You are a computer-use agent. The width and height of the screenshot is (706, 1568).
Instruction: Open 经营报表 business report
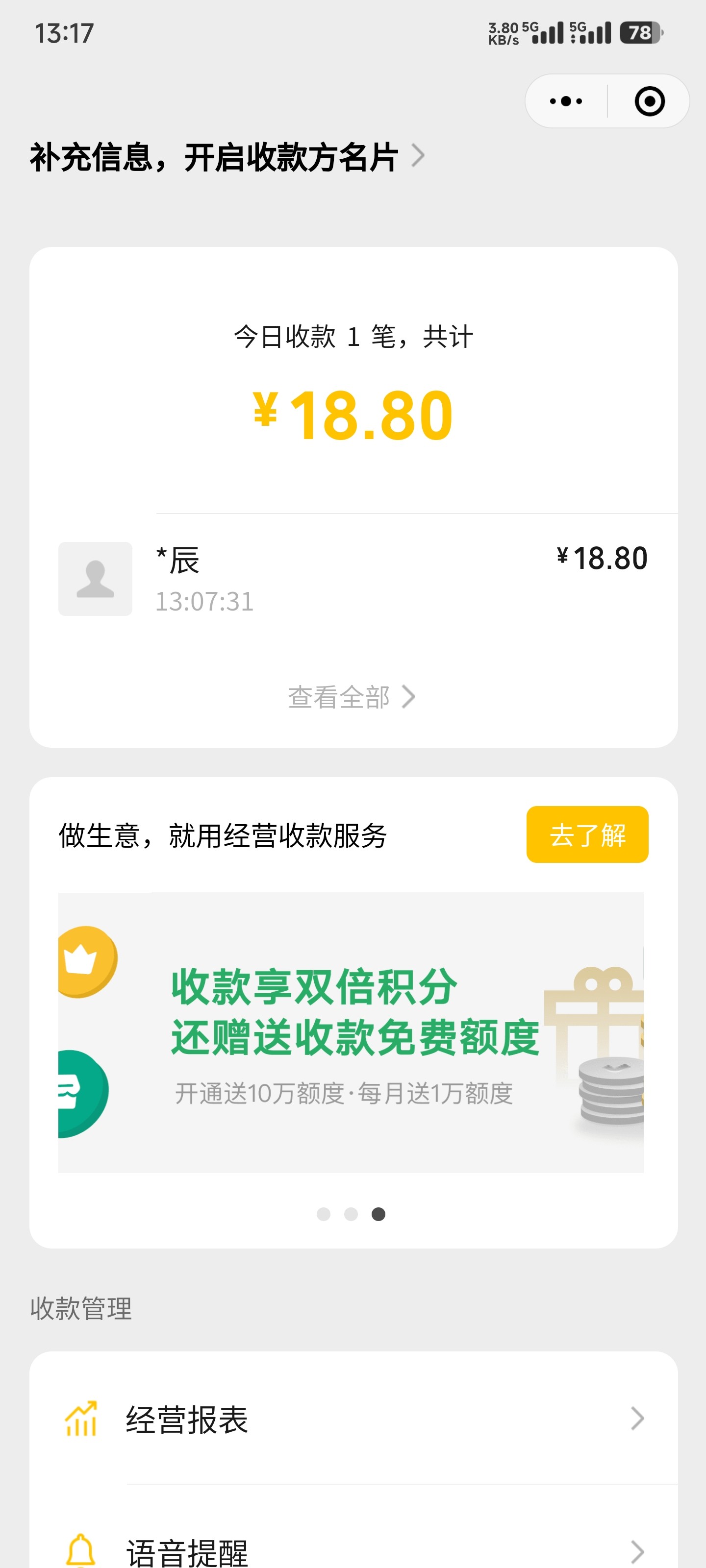[353, 1419]
